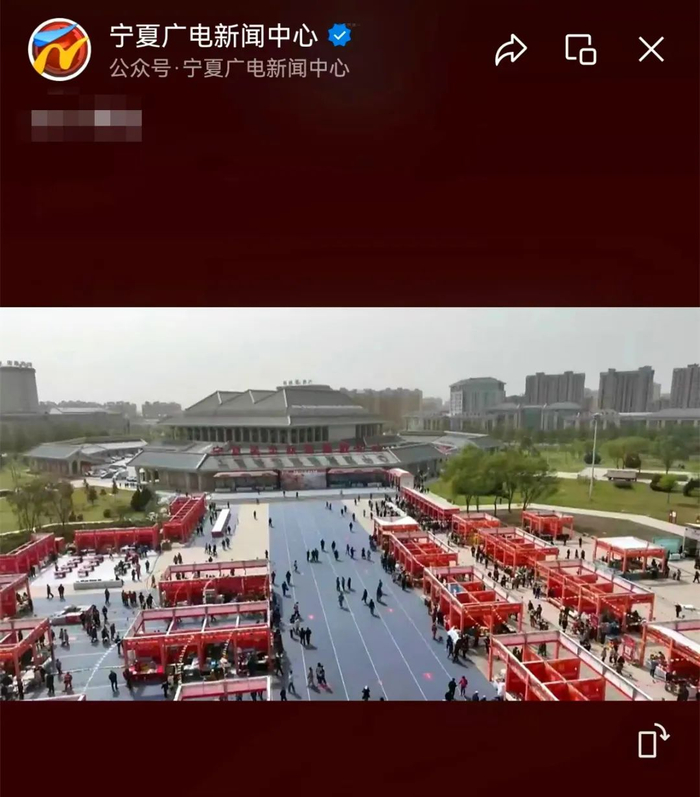Rotate video to fullscreen
The height and width of the screenshot is (797, 700).
click(652, 742)
